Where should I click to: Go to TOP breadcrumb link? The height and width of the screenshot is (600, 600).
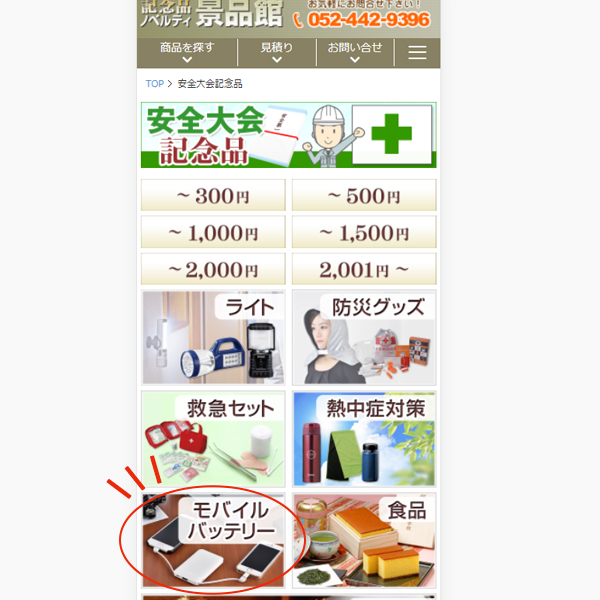coord(154,84)
